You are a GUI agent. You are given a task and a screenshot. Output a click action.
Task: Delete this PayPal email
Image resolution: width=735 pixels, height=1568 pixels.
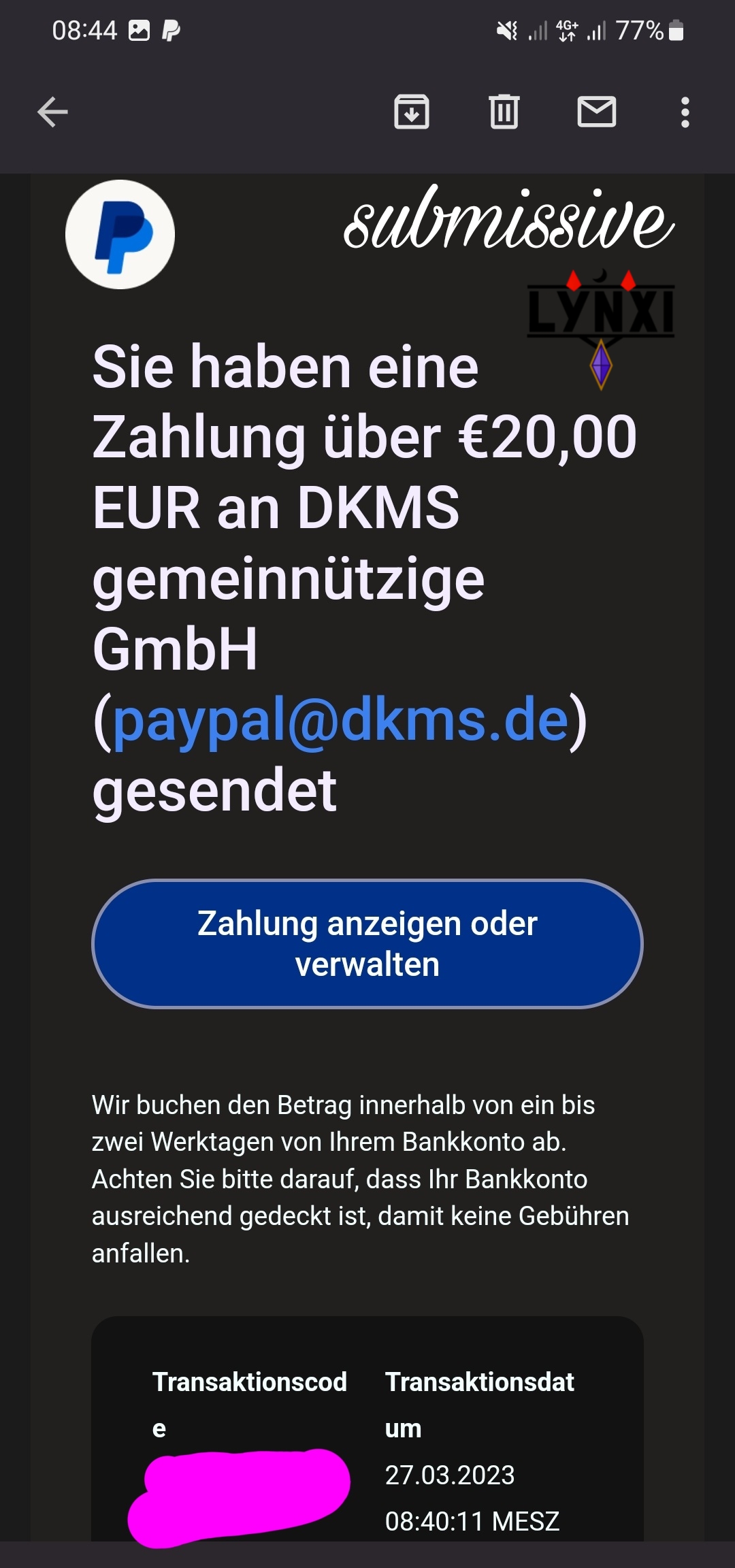[x=504, y=112]
